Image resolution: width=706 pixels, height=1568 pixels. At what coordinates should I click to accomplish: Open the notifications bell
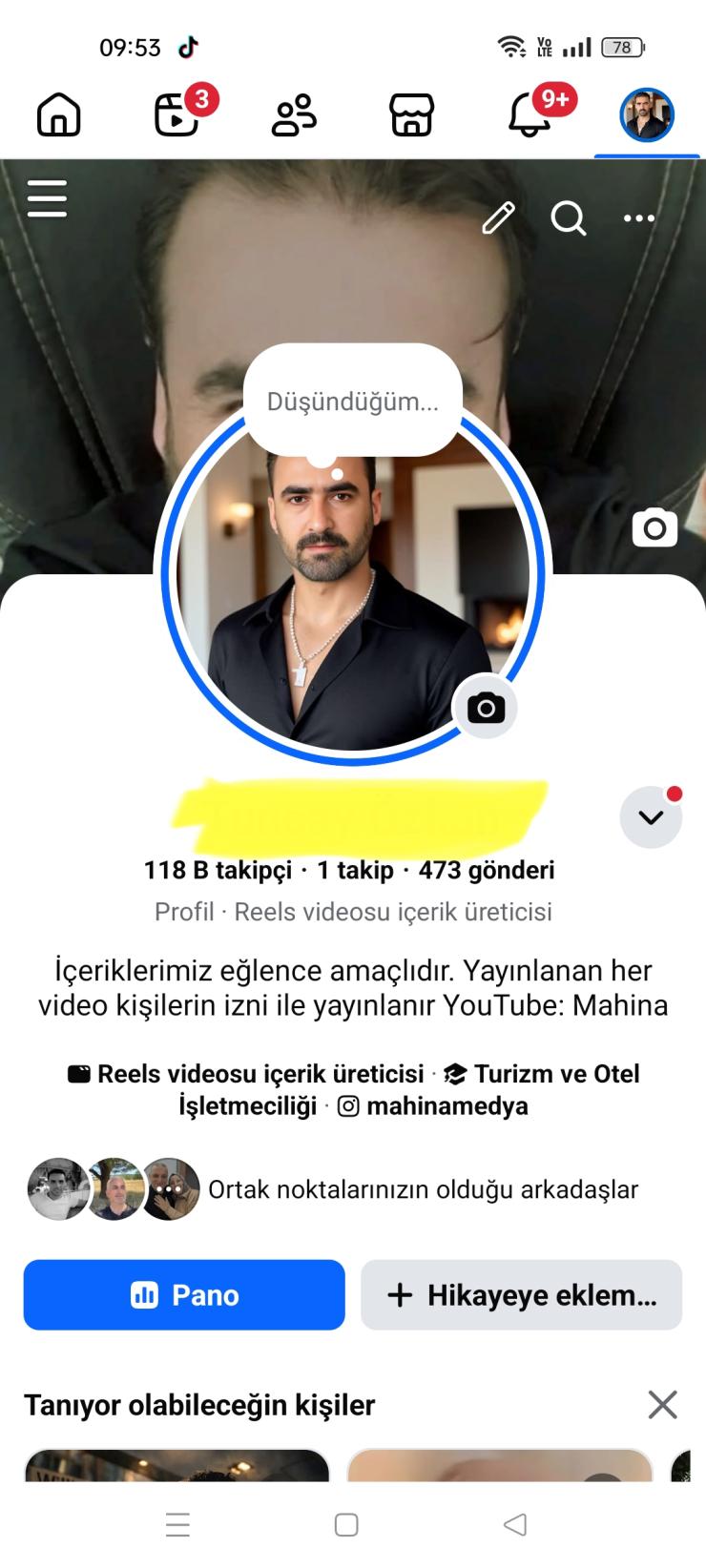tap(529, 115)
